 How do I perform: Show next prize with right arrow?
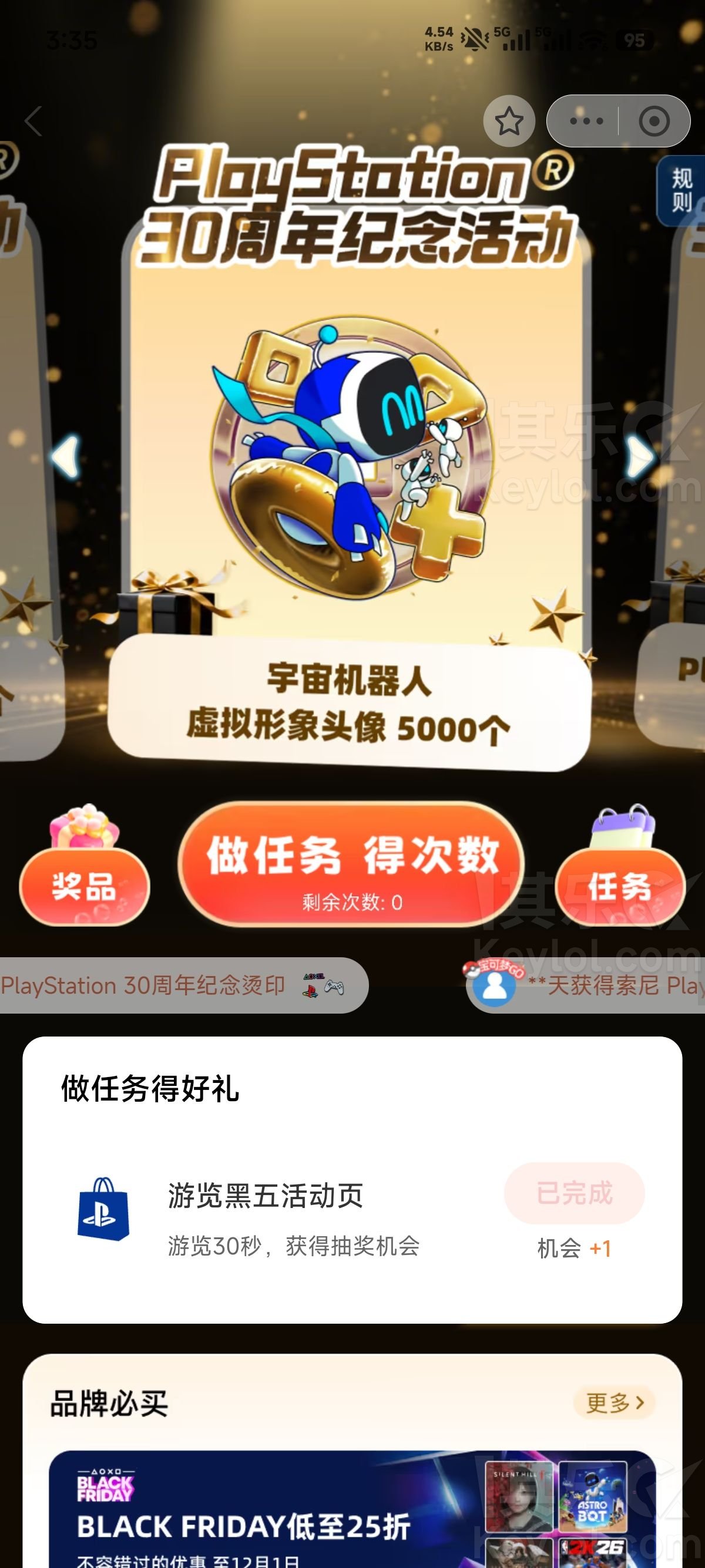(x=639, y=456)
